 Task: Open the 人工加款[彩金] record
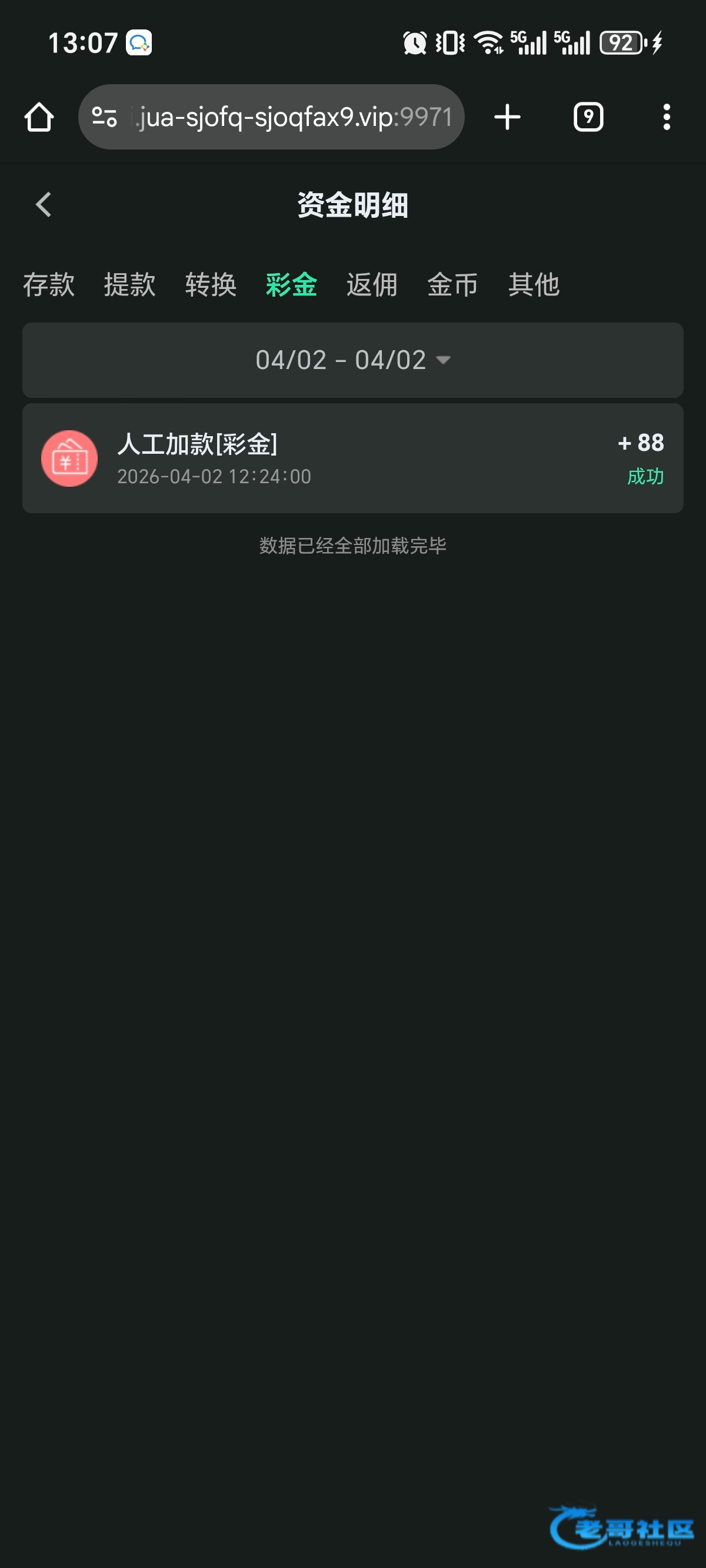pos(352,459)
